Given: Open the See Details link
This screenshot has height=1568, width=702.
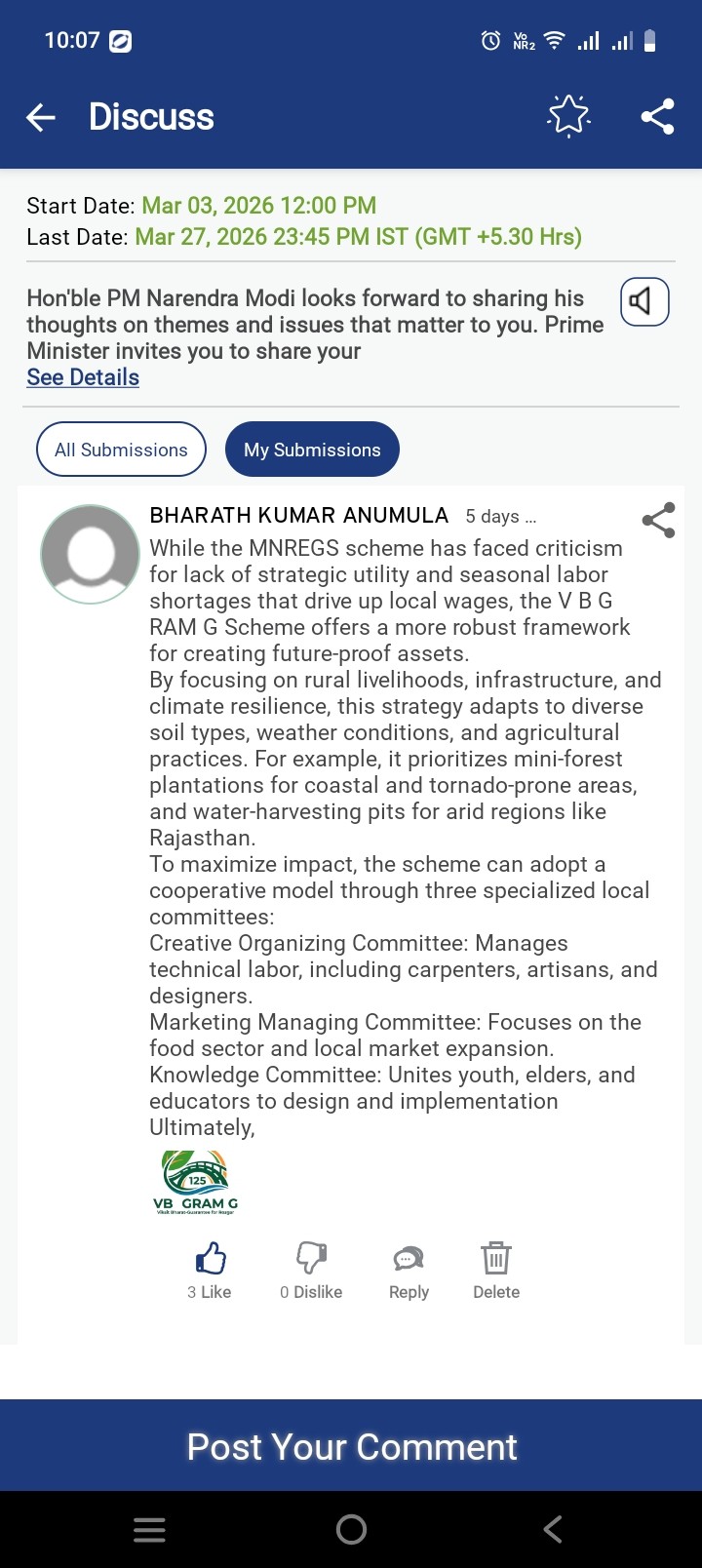Looking at the screenshot, I should click(x=83, y=377).
